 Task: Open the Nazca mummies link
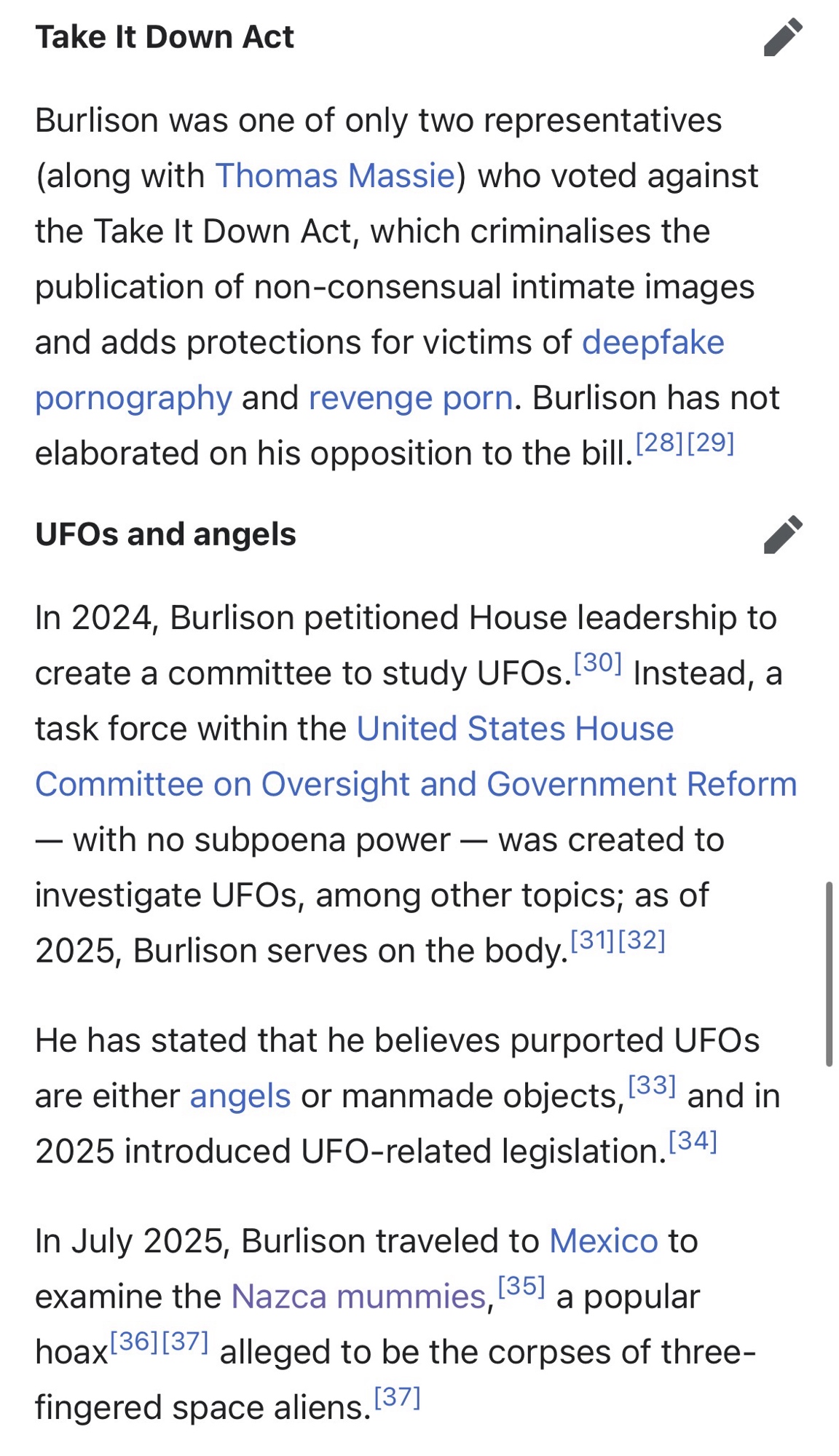(x=358, y=1297)
